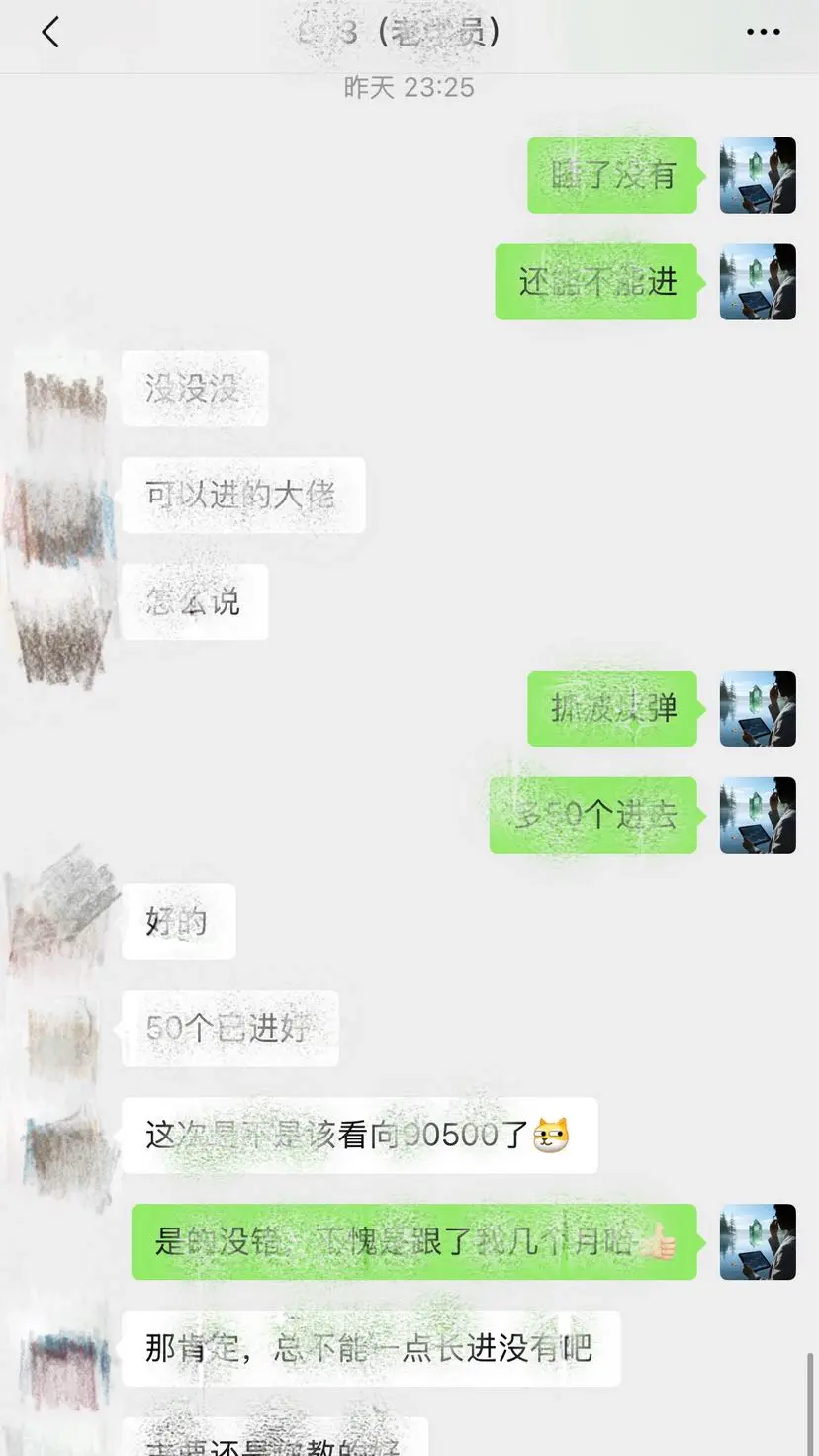Select the '还能不能进' message bubble
Image resolution: width=819 pixels, height=1456 pixels.
(x=595, y=282)
